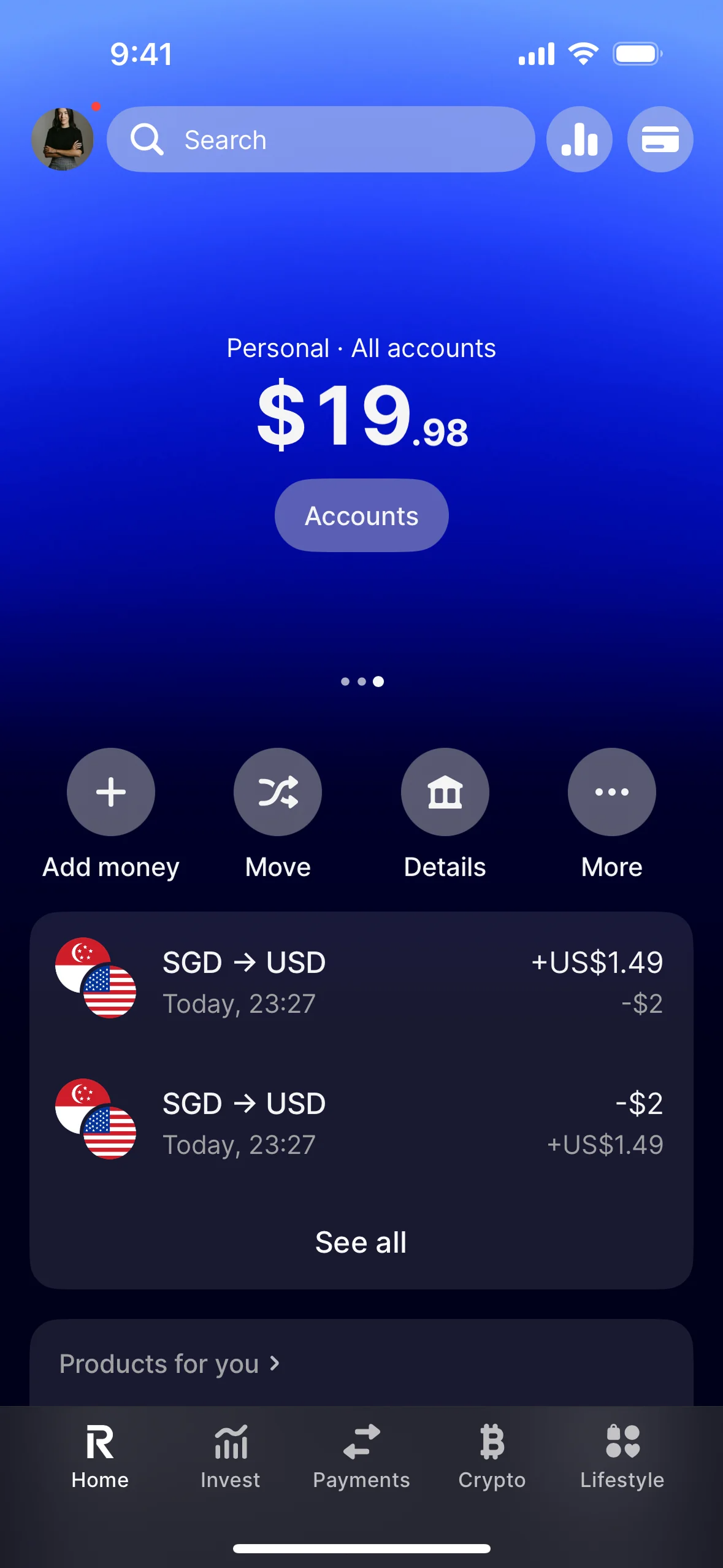Open the Crypto Bitcoin icon

(491, 1444)
